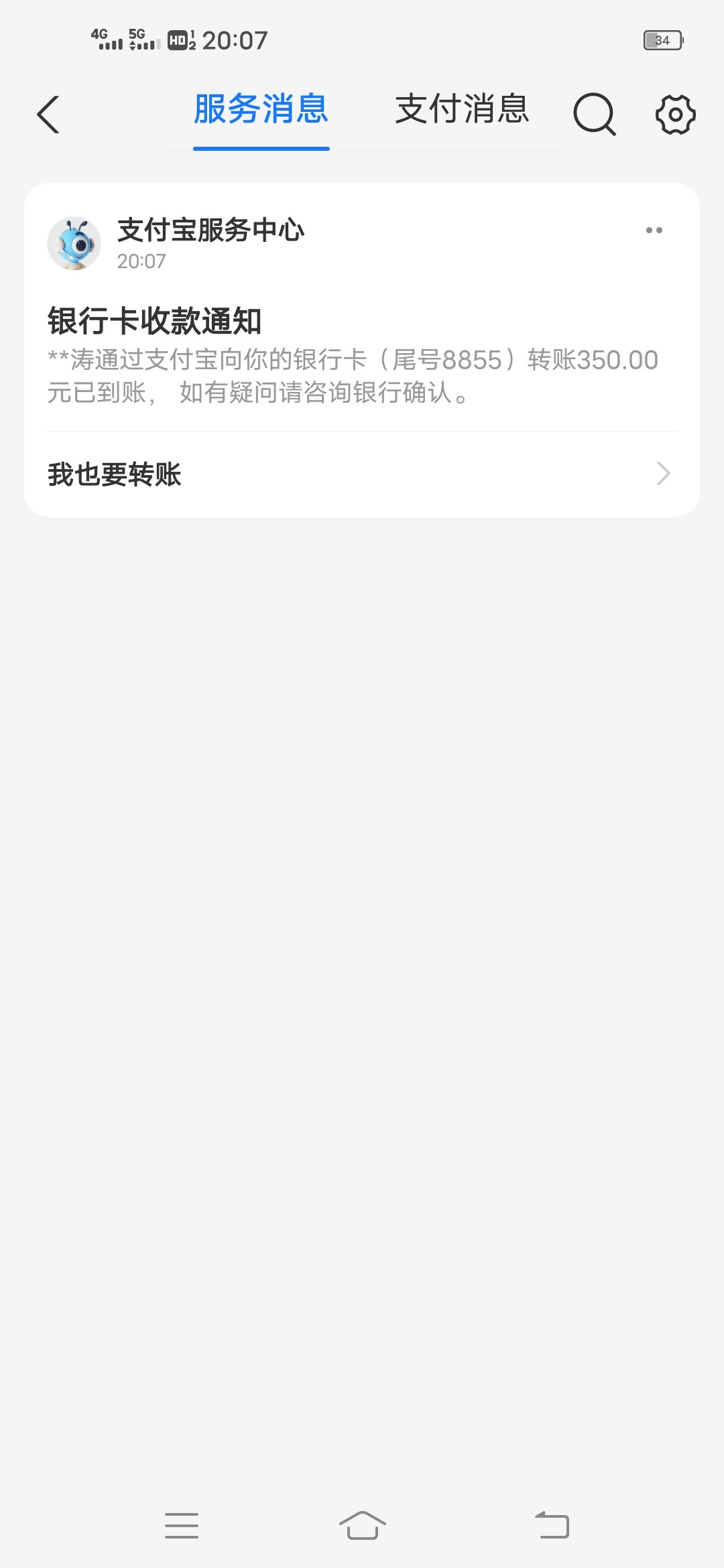Open search in the message center

pyautogui.click(x=594, y=114)
